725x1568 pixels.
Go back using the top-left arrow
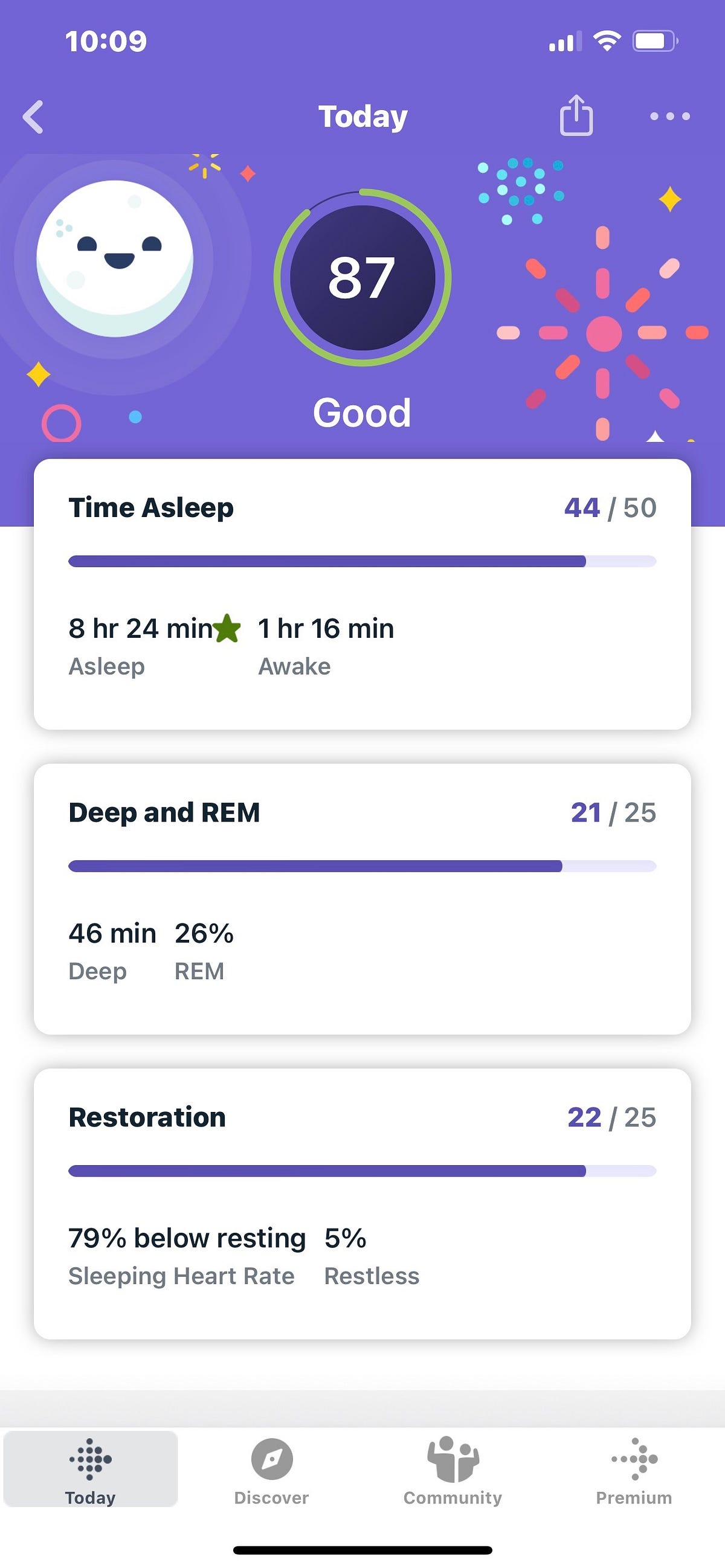(33, 116)
